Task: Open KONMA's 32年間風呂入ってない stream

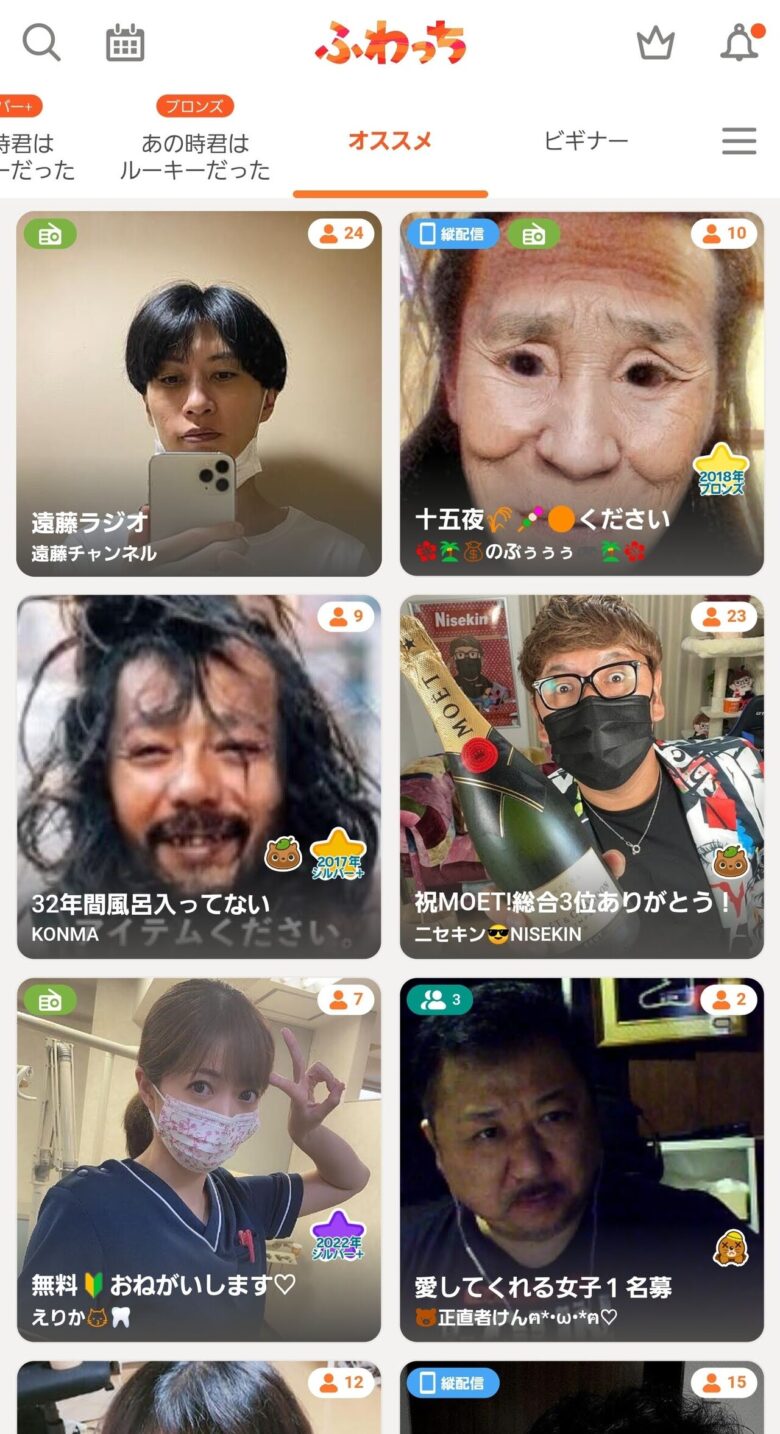Action: (x=199, y=777)
